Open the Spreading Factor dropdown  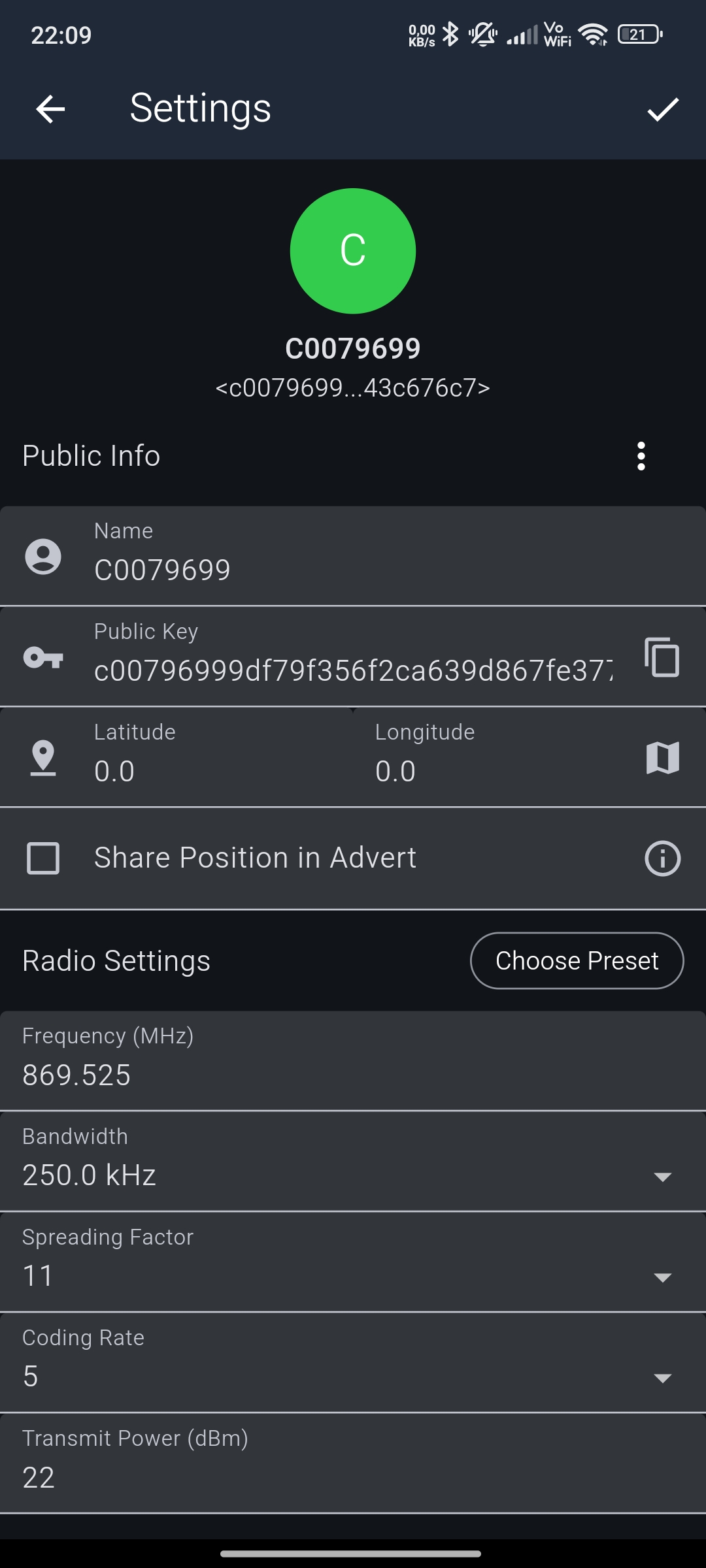(353, 1275)
